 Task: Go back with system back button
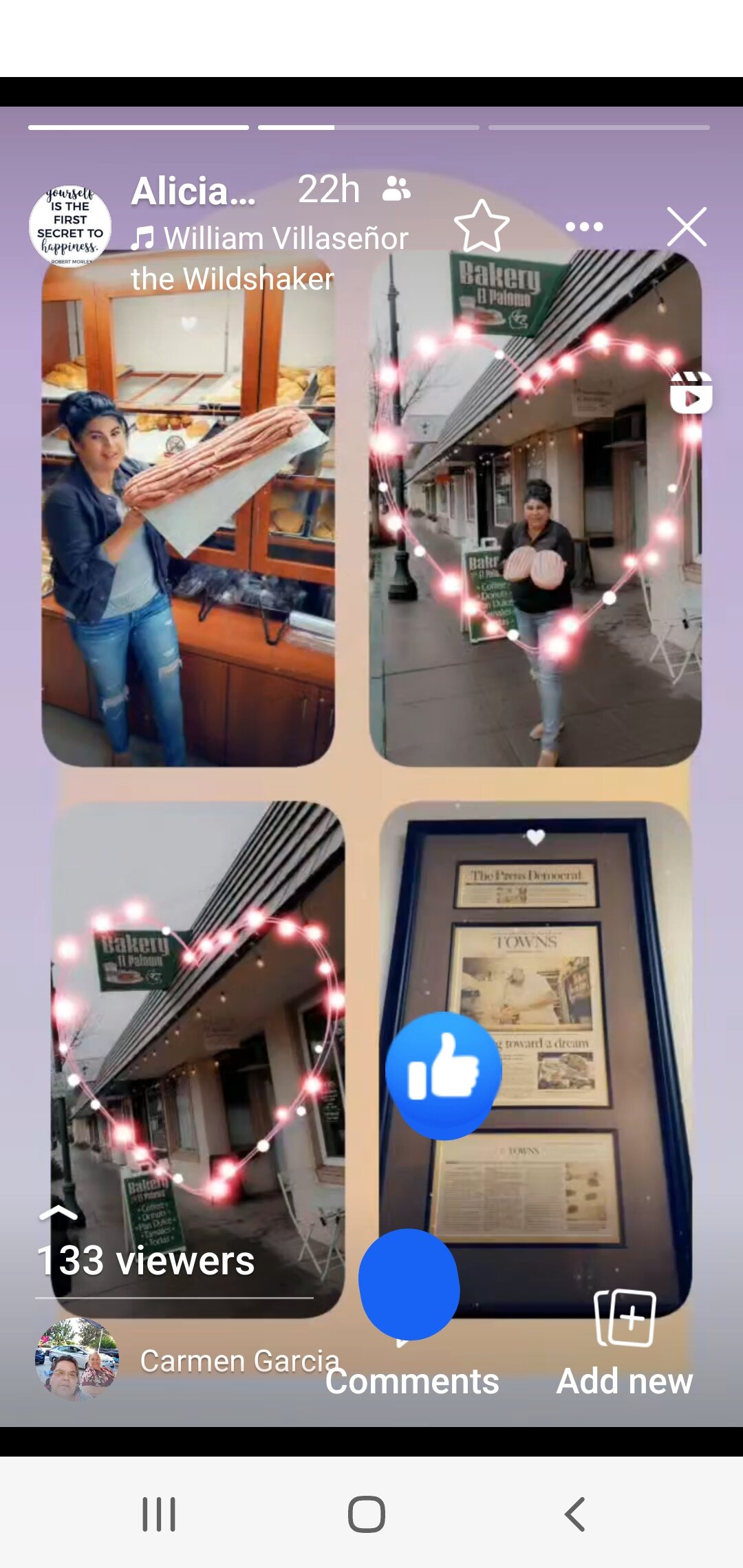(575, 1514)
